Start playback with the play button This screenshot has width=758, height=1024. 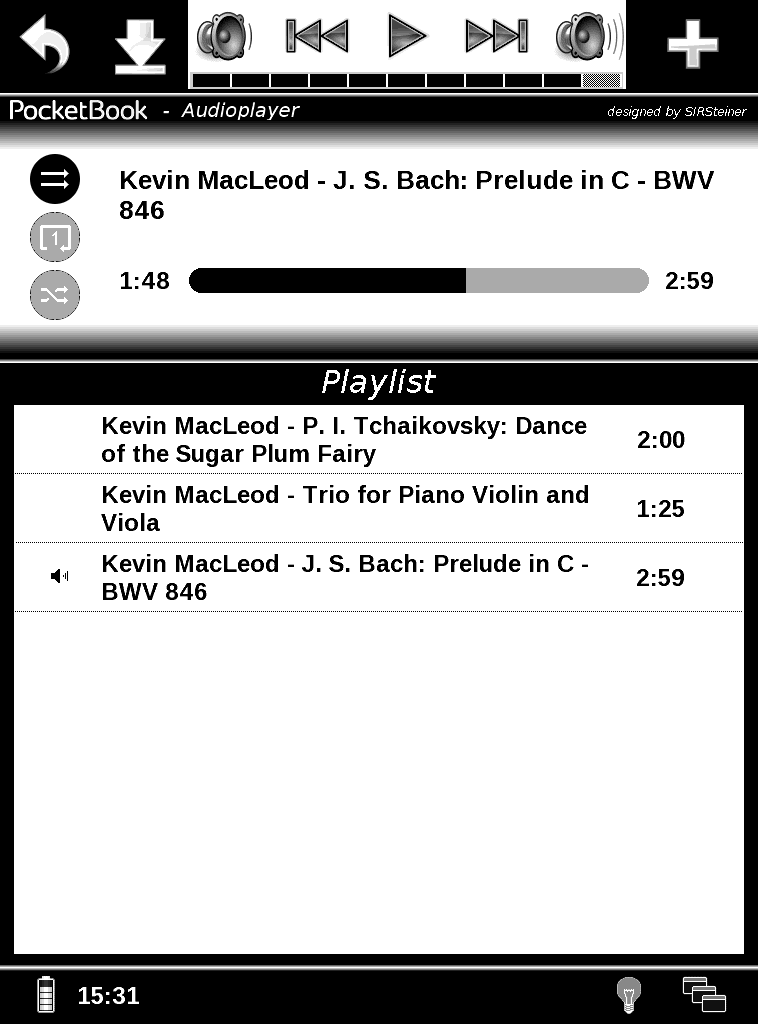pos(406,37)
